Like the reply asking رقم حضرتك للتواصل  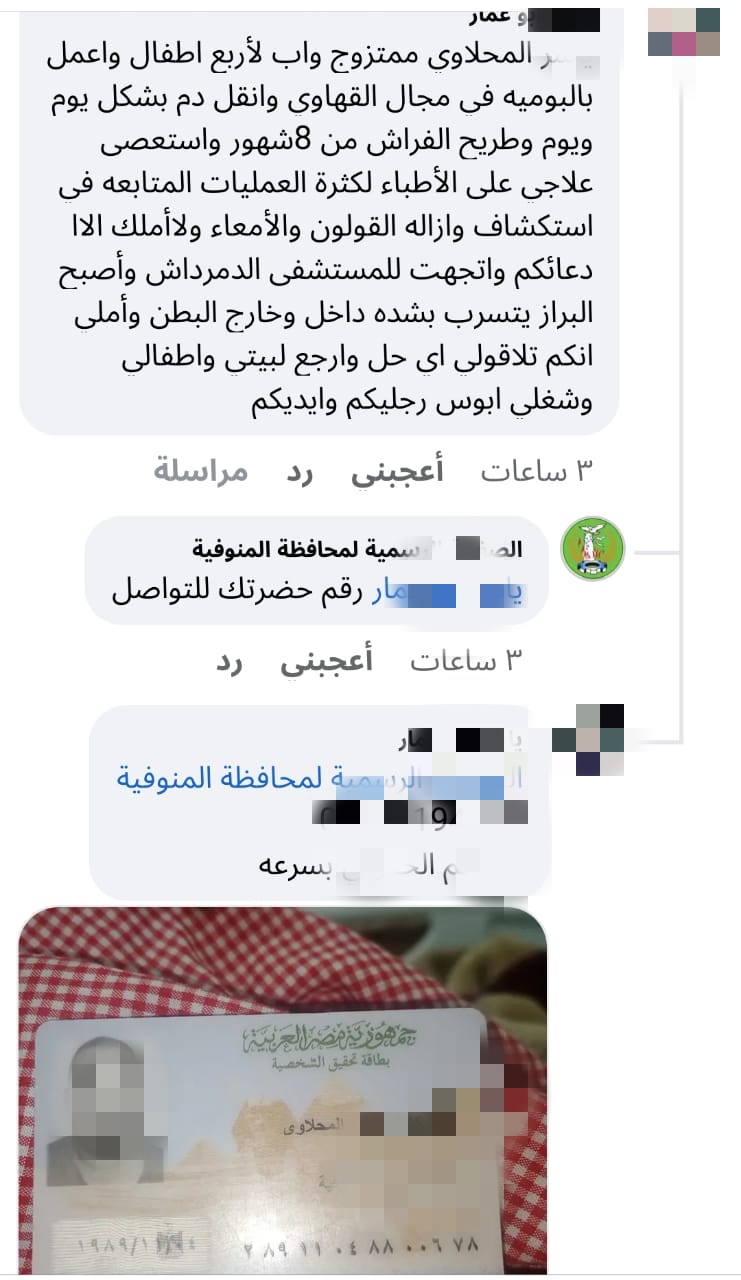pyautogui.click(x=325, y=661)
